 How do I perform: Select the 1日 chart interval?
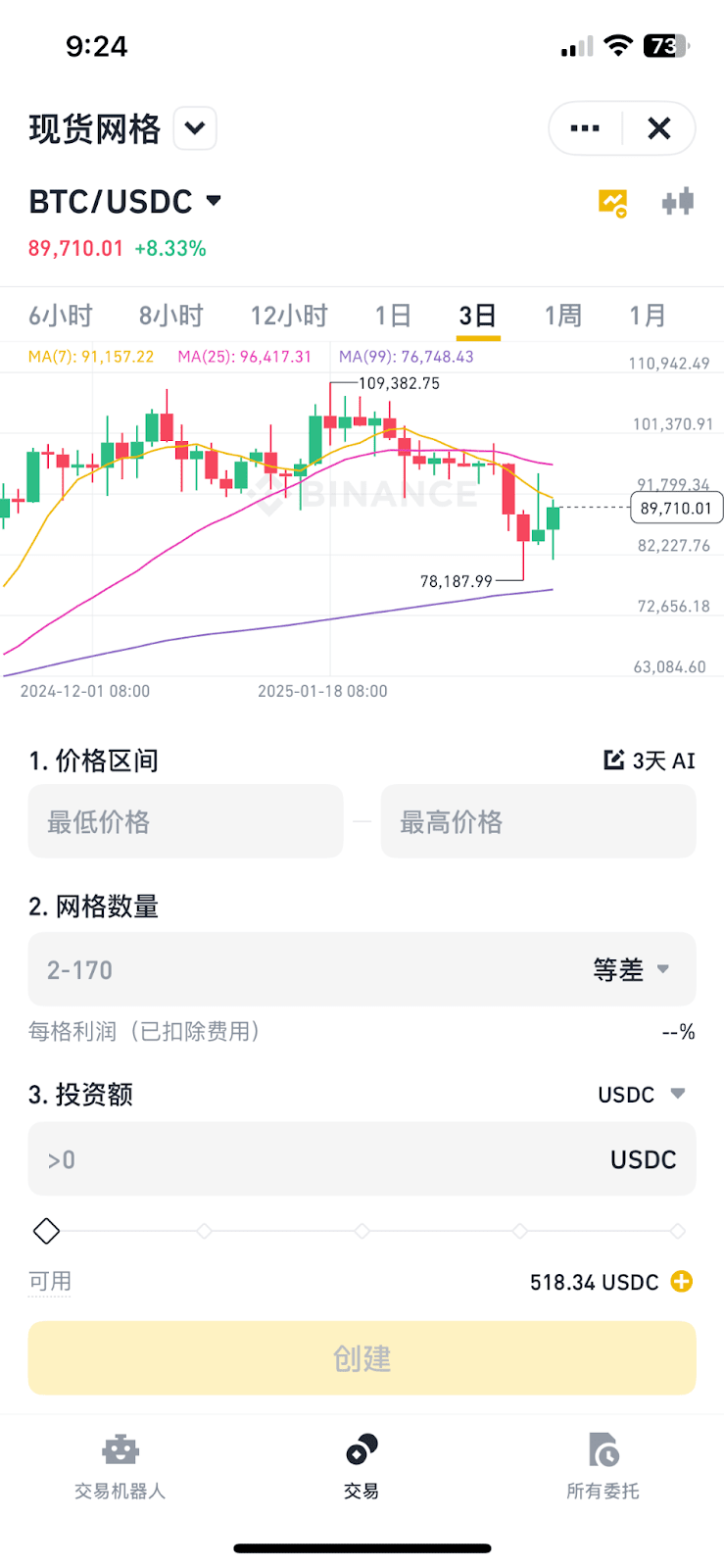(x=392, y=316)
